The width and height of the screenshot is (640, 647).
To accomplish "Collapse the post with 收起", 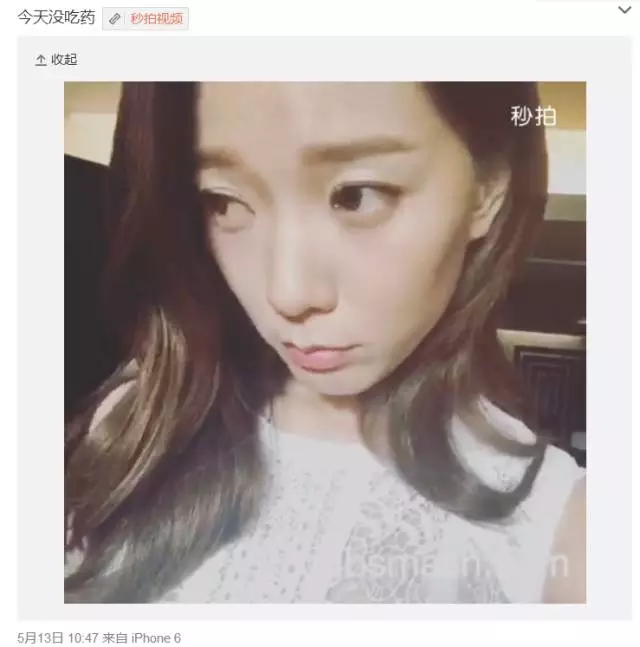I will pyautogui.click(x=56, y=60).
